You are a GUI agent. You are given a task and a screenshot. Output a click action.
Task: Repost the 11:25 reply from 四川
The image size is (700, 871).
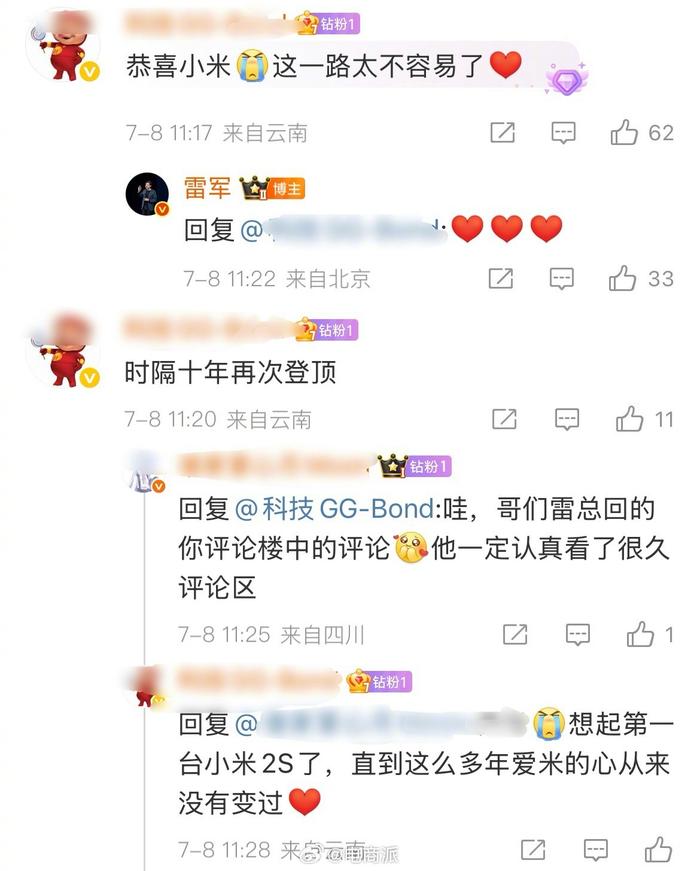pyautogui.click(x=515, y=634)
